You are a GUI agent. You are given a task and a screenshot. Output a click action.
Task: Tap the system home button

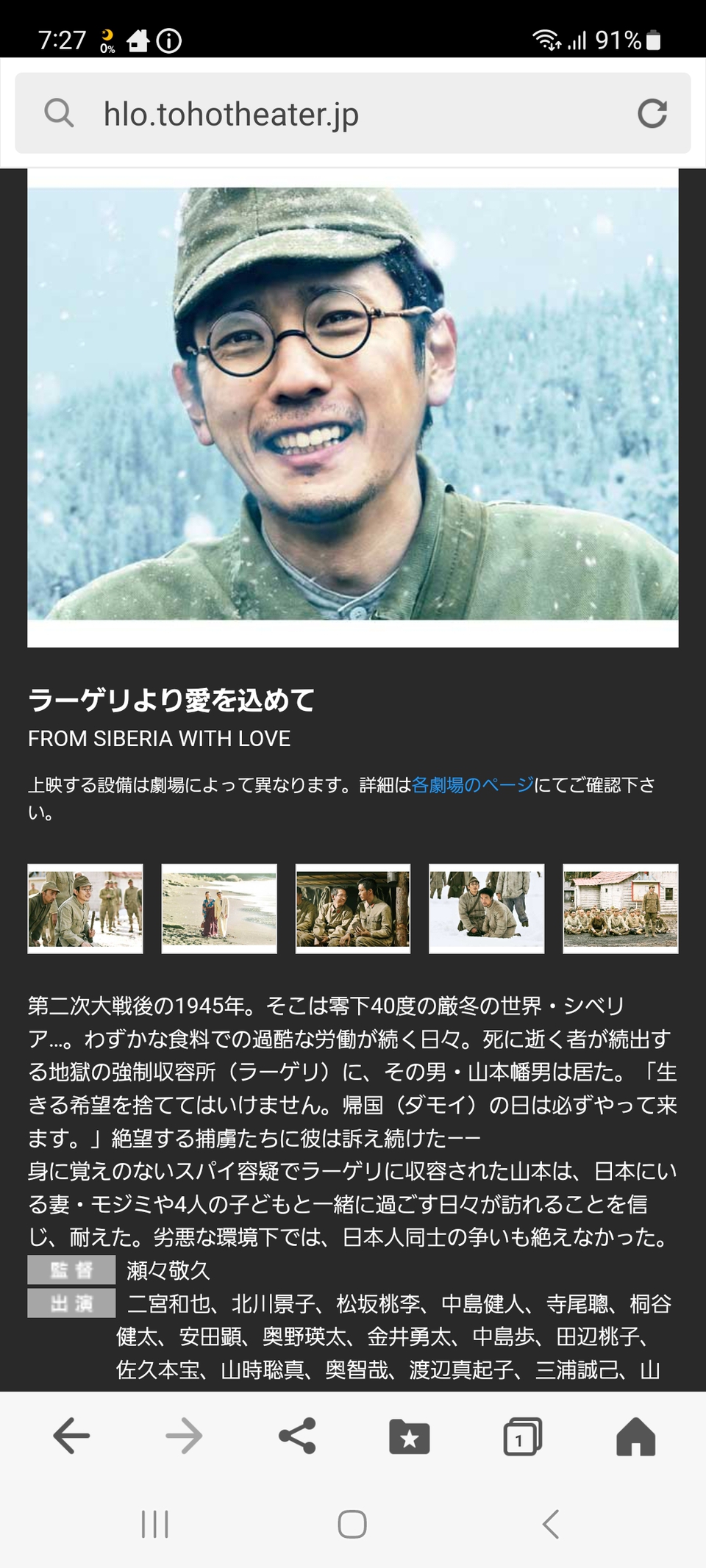point(352,1524)
